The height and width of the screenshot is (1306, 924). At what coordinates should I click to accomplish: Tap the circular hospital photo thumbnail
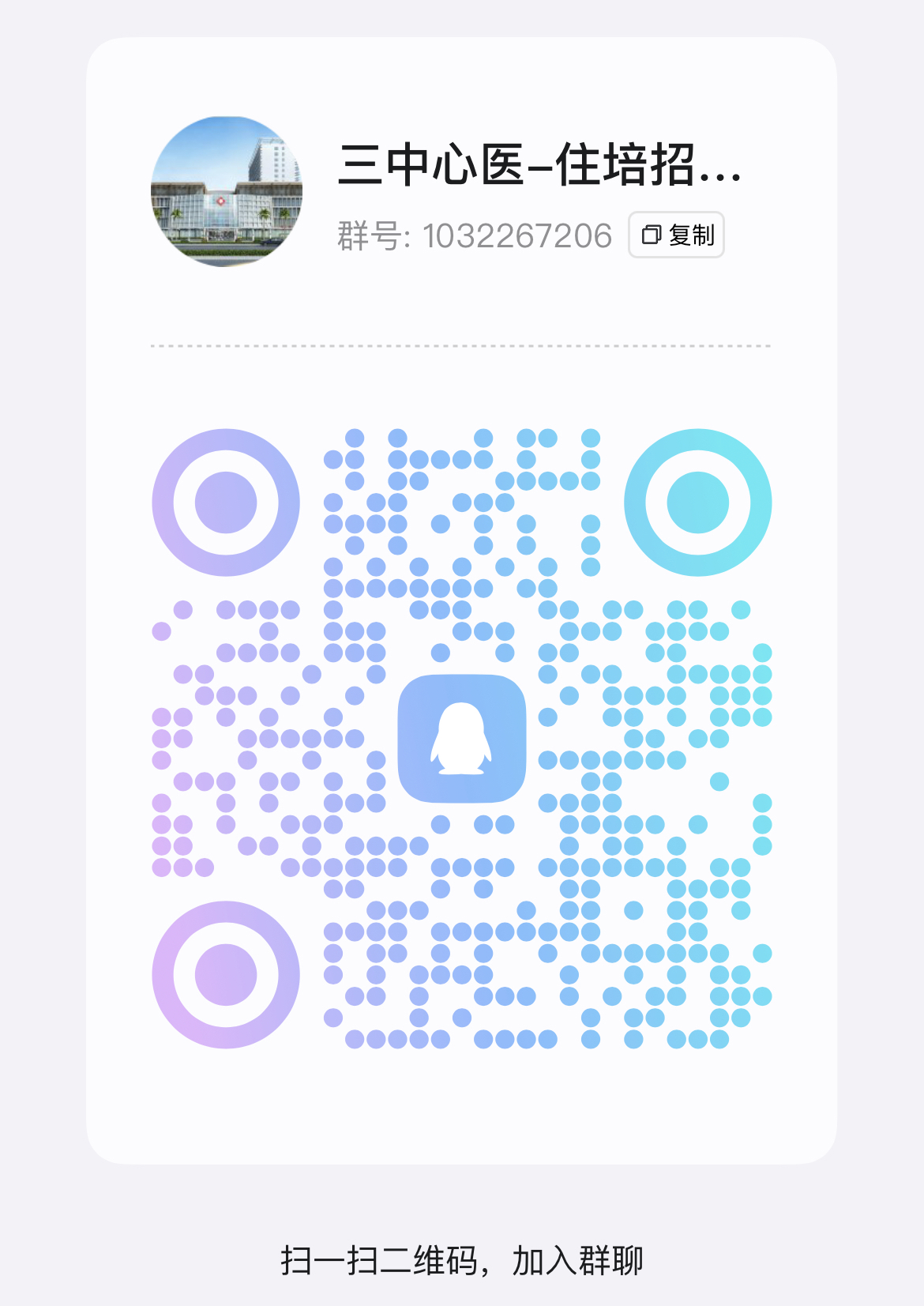point(228,190)
